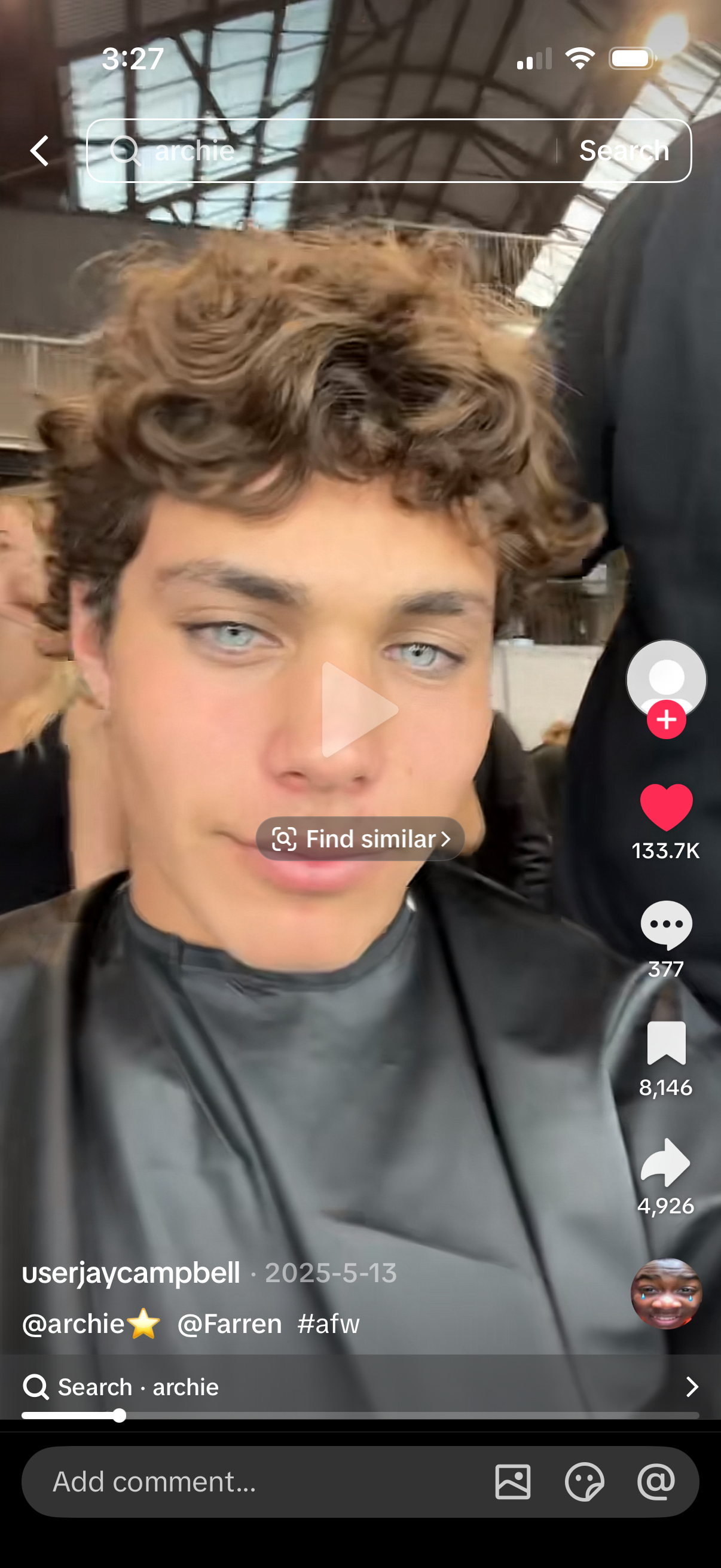Attach an image to comment
This screenshot has width=721, height=1568.
click(x=512, y=1481)
